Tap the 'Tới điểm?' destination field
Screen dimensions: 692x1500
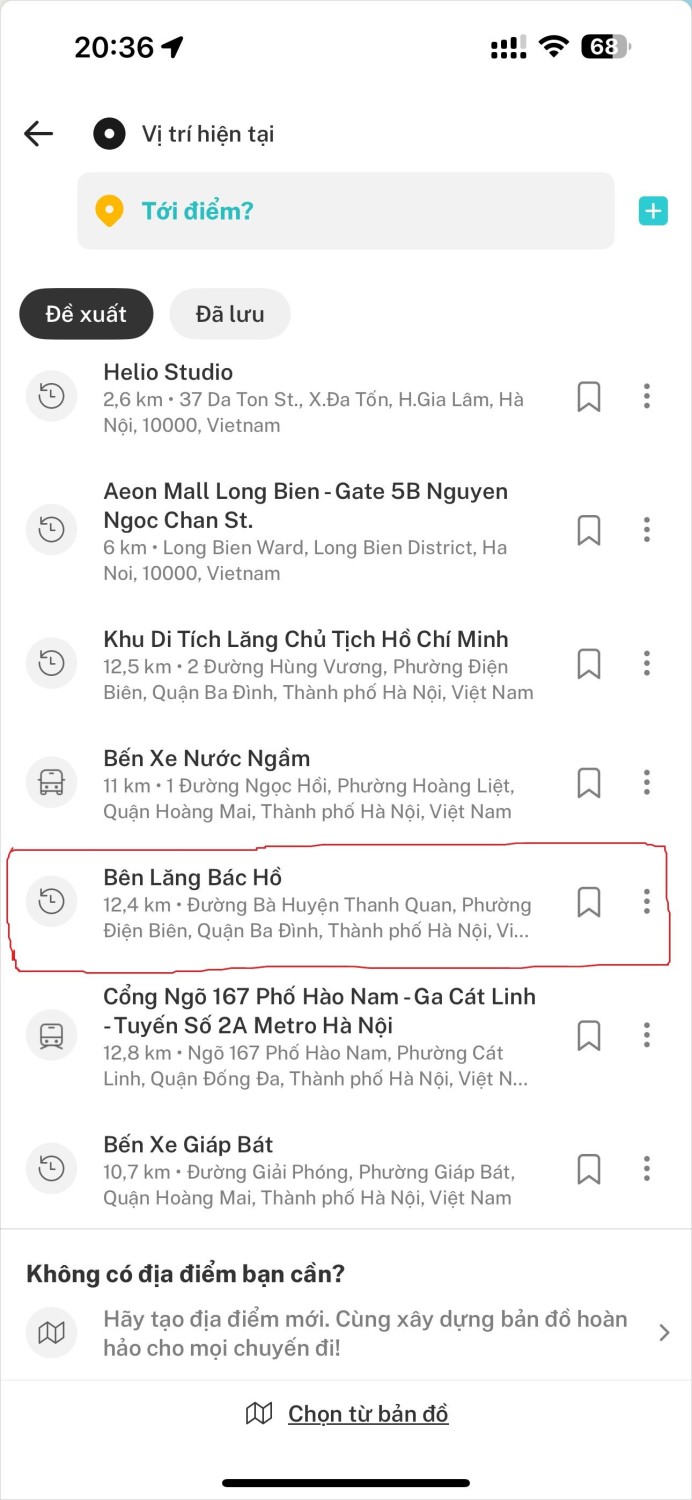coord(345,211)
